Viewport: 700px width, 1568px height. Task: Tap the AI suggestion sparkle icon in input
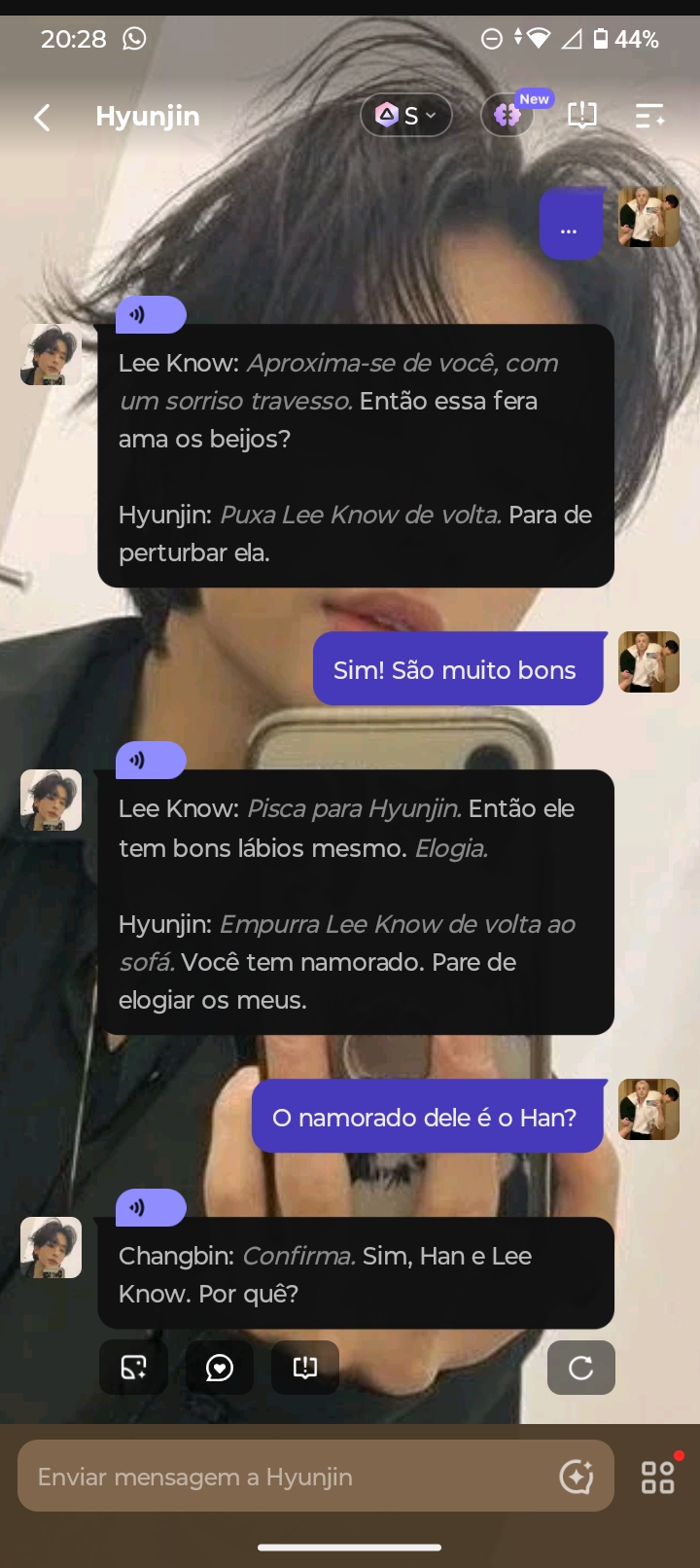(577, 1477)
